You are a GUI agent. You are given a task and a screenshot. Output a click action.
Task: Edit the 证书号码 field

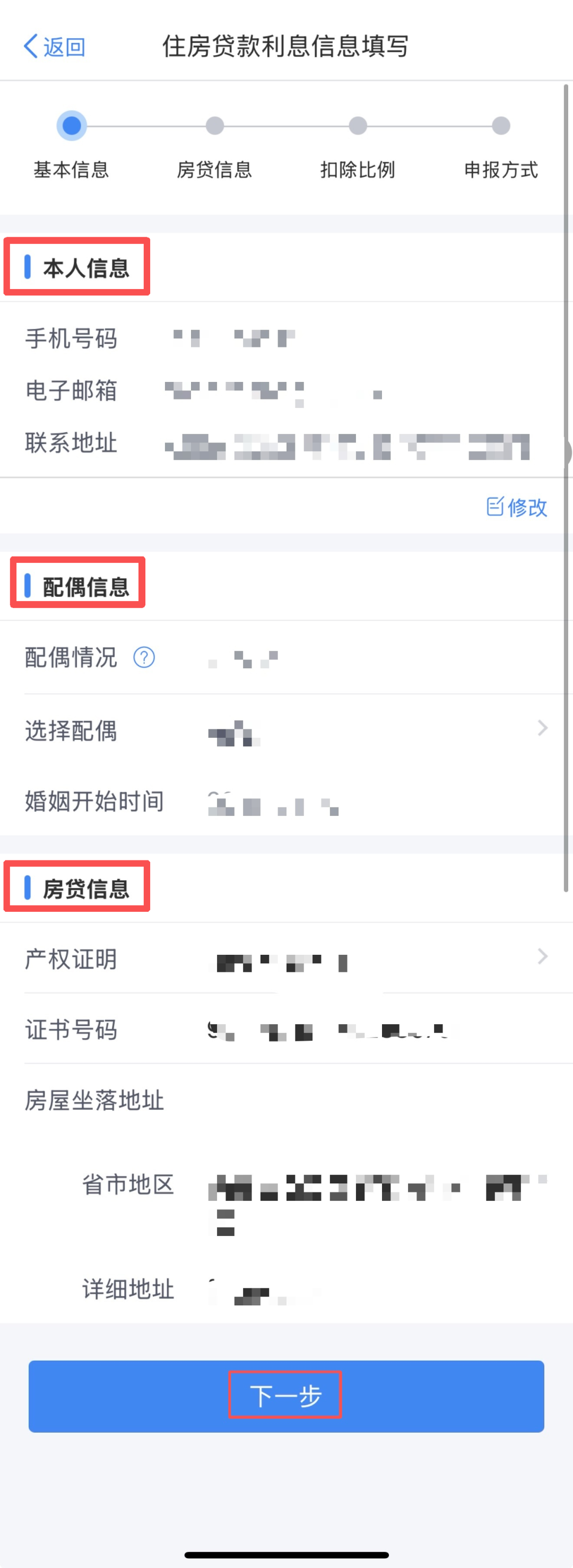click(286, 1029)
